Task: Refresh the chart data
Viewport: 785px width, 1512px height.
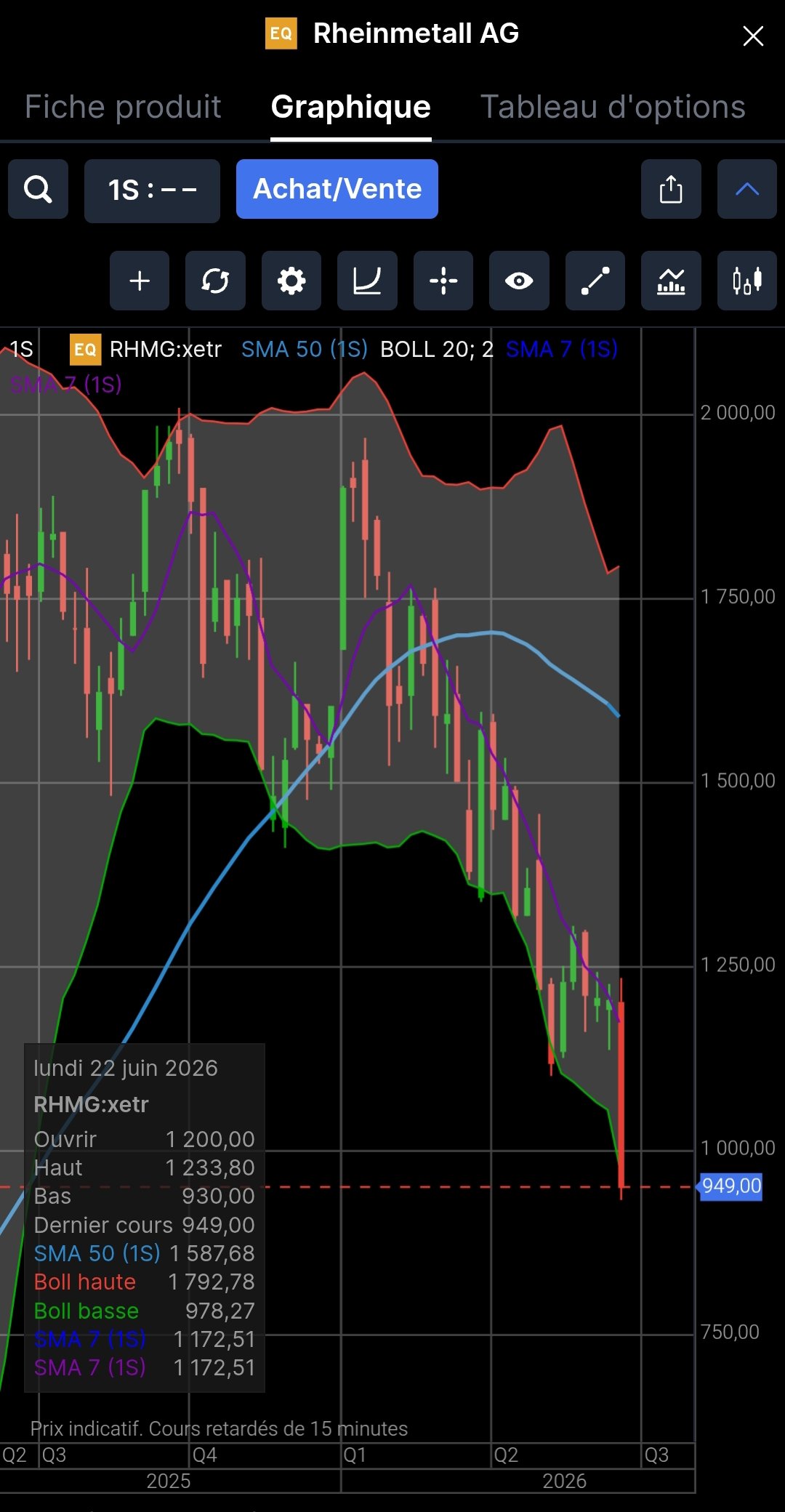Action: [215, 281]
